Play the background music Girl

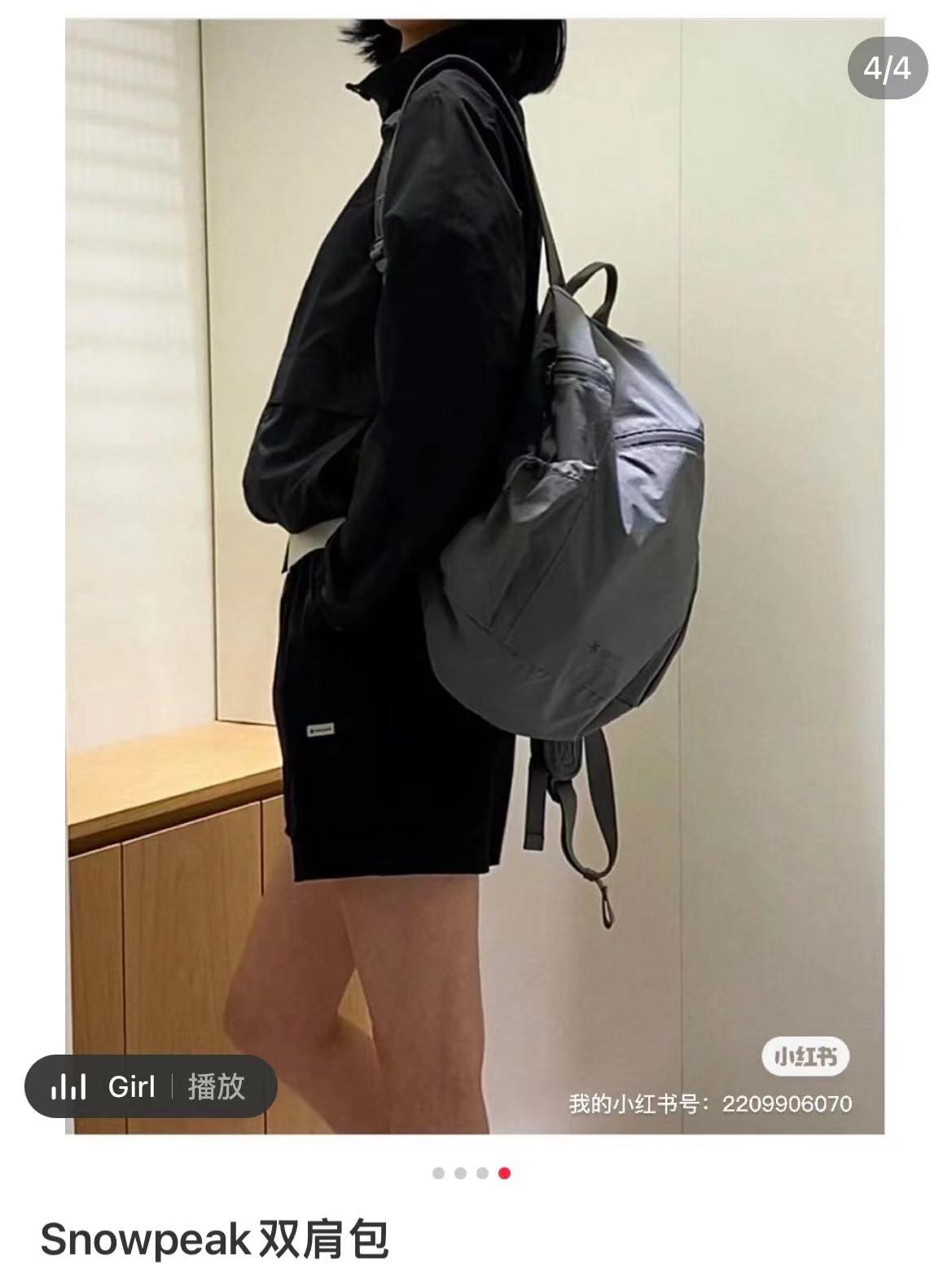(216, 1086)
